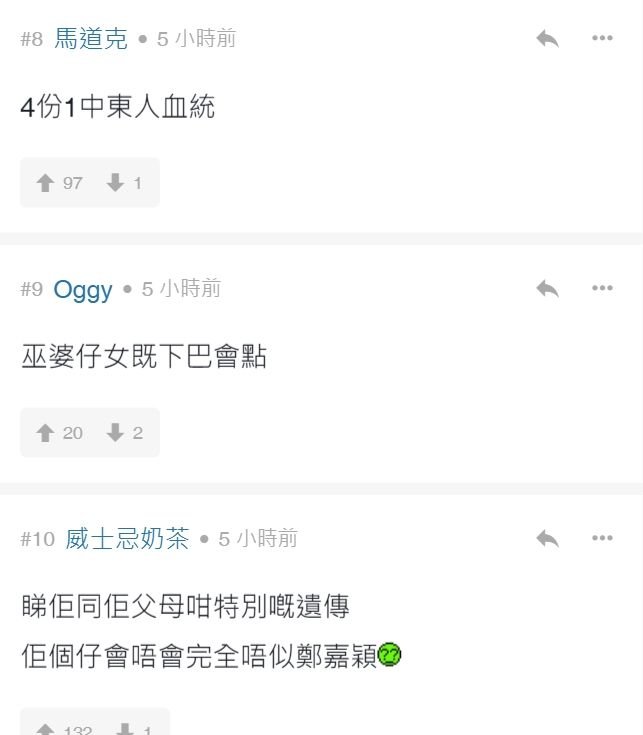Reply to comment #8 by 馬道克
The width and height of the screenshot is (643, 735).
547,39
